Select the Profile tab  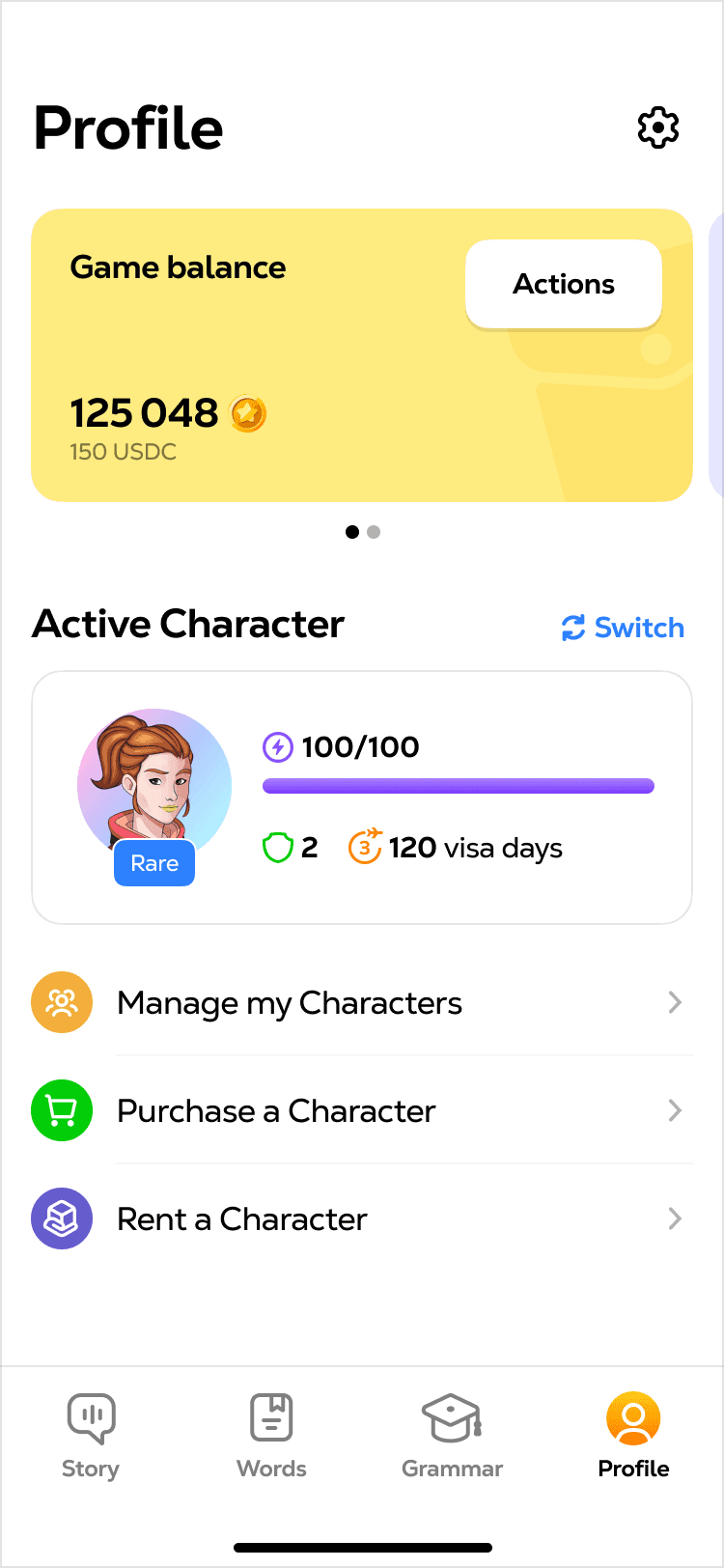(633, 1436)
